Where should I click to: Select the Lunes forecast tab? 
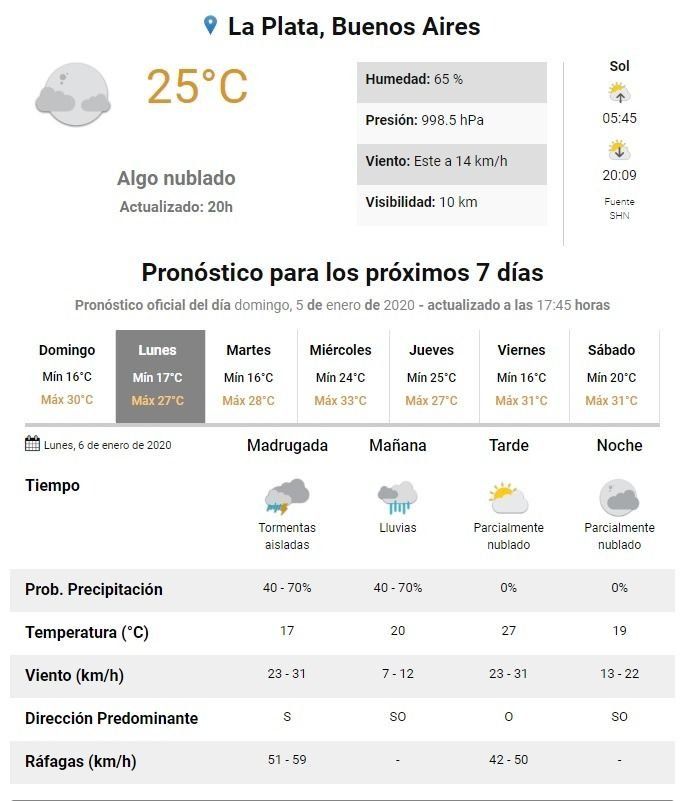[x=160, y=375]
